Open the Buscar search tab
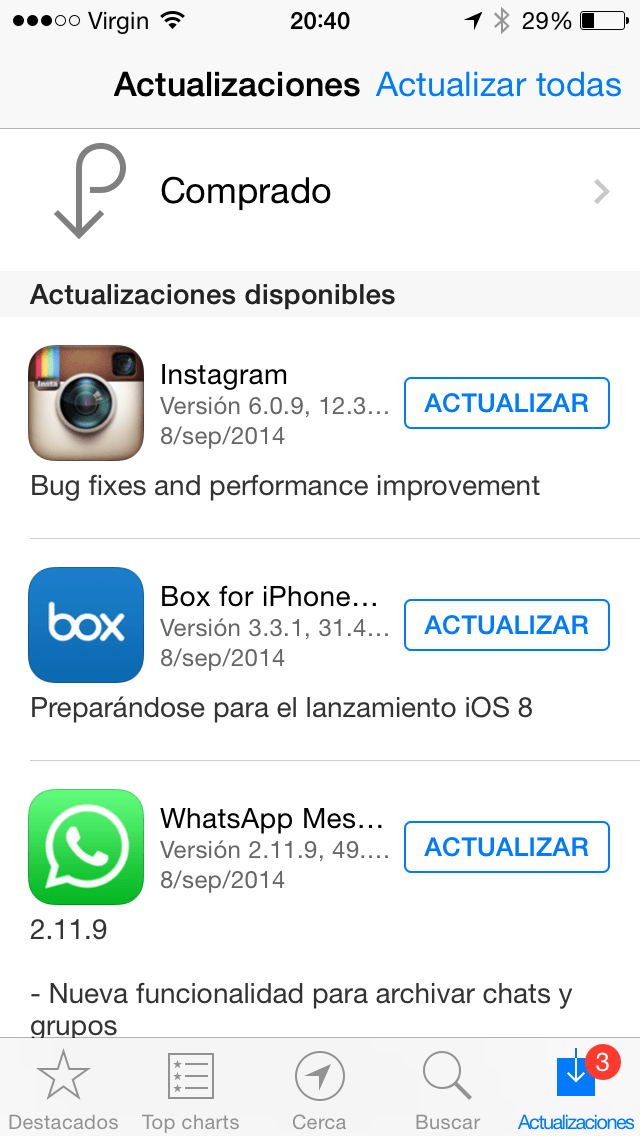Viewport: 640px width, 1136px height. 447,1089
